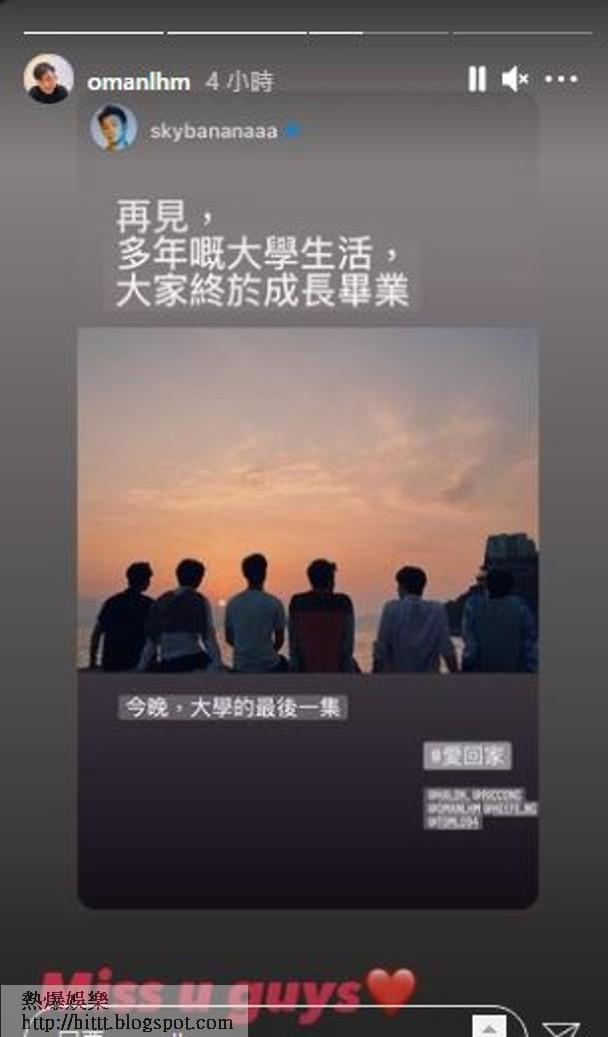Open omanlhm's profile picture

pyautogui.click(x=48, y=80)
